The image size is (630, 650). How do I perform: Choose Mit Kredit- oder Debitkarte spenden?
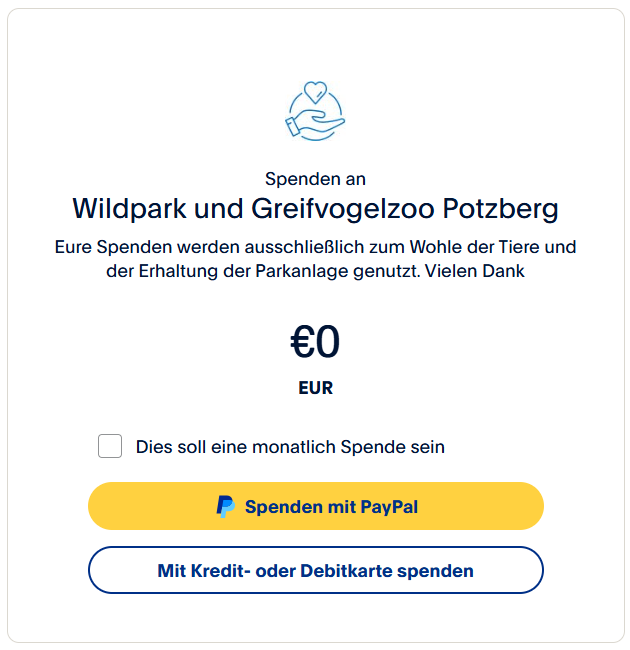tap(315, 571)
